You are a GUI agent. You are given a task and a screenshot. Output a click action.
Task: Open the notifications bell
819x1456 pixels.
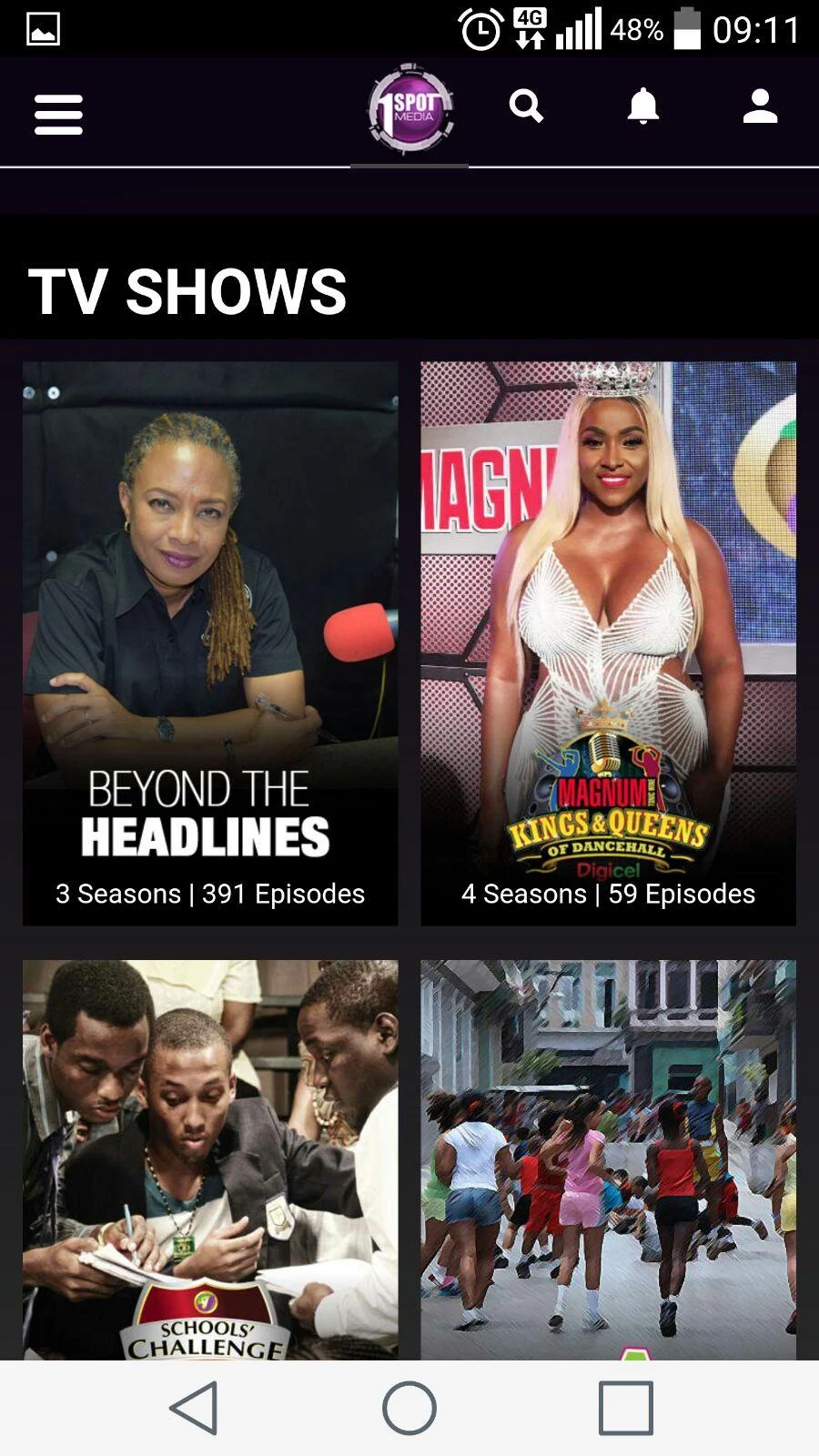click(x=643, y=106)
